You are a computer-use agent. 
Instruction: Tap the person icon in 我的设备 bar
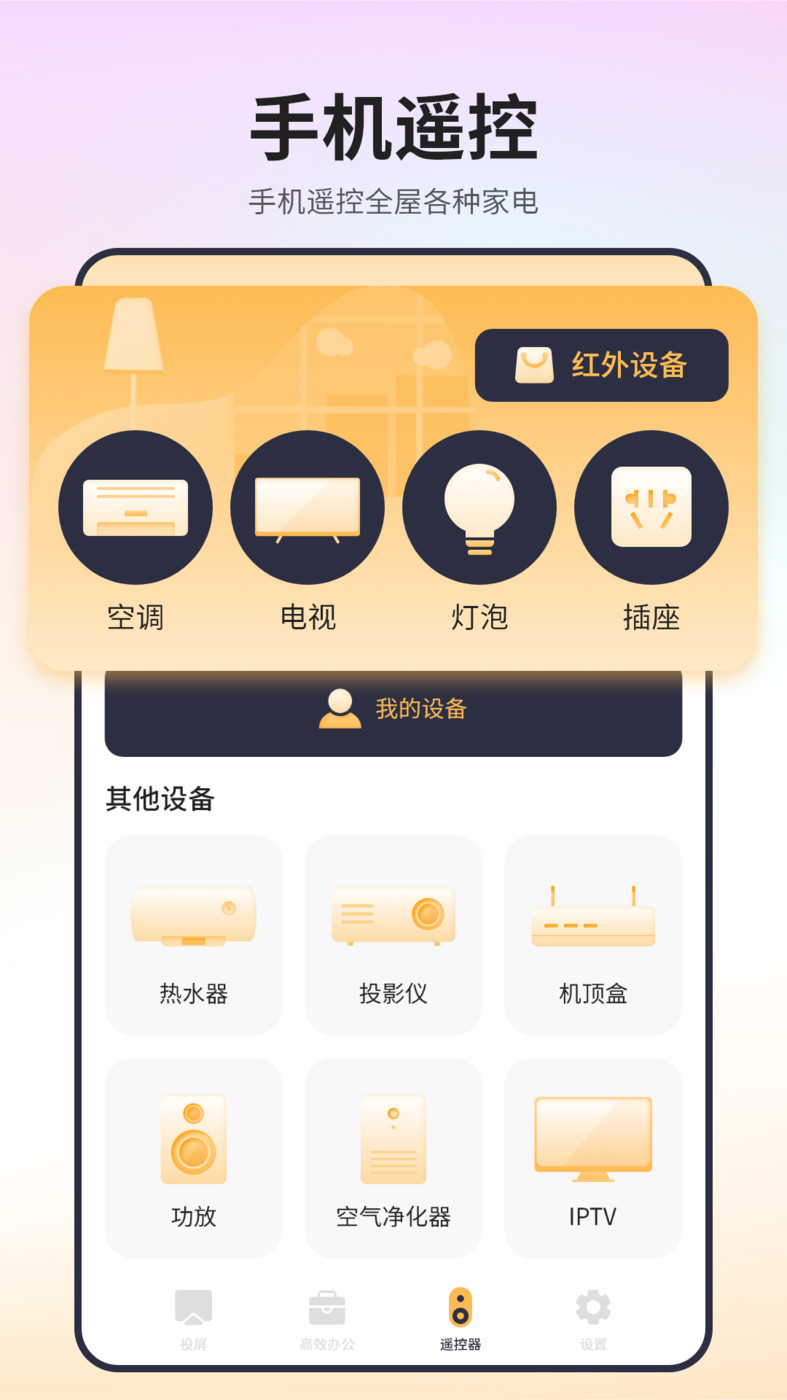pyautogui.click(x=339, y=710)
